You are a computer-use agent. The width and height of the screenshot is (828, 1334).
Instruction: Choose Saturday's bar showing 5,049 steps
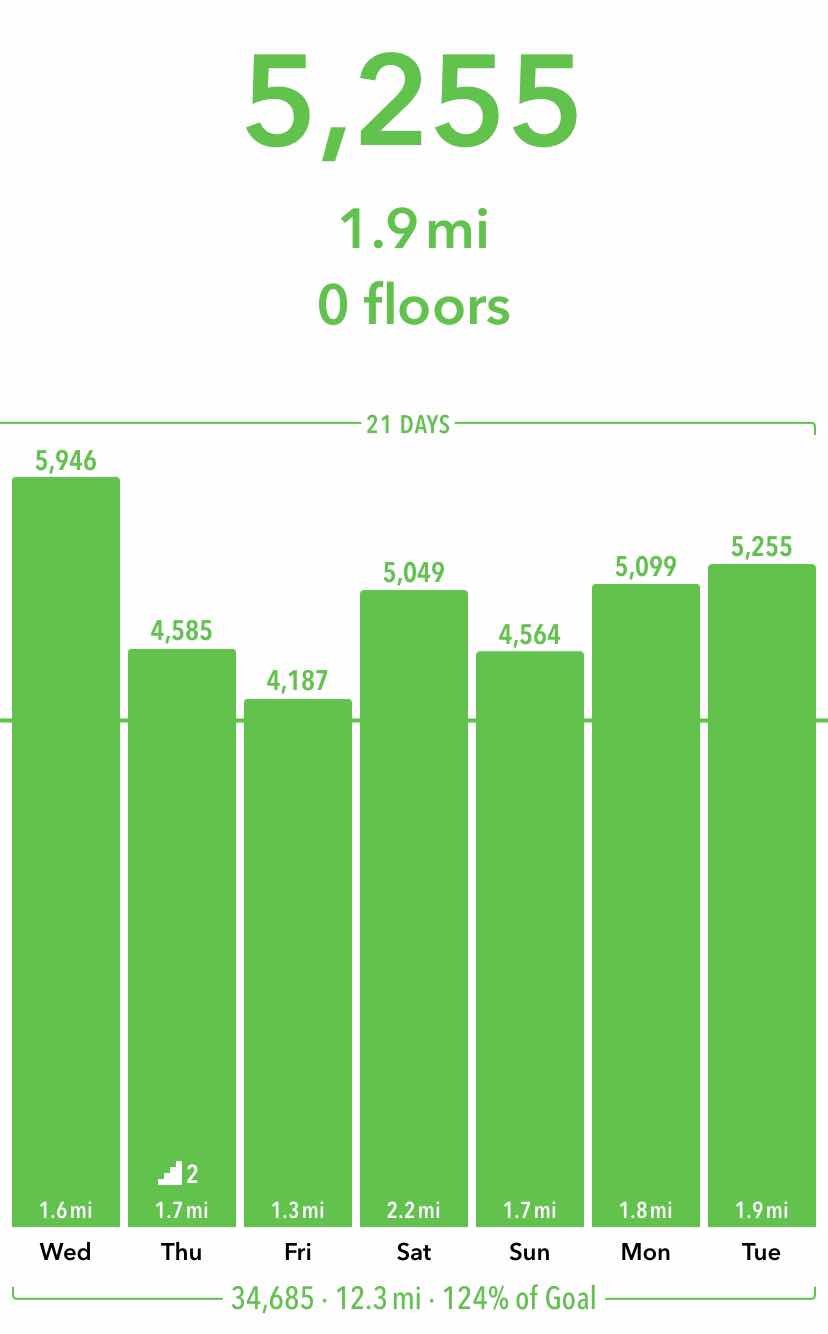pos(414,908)
